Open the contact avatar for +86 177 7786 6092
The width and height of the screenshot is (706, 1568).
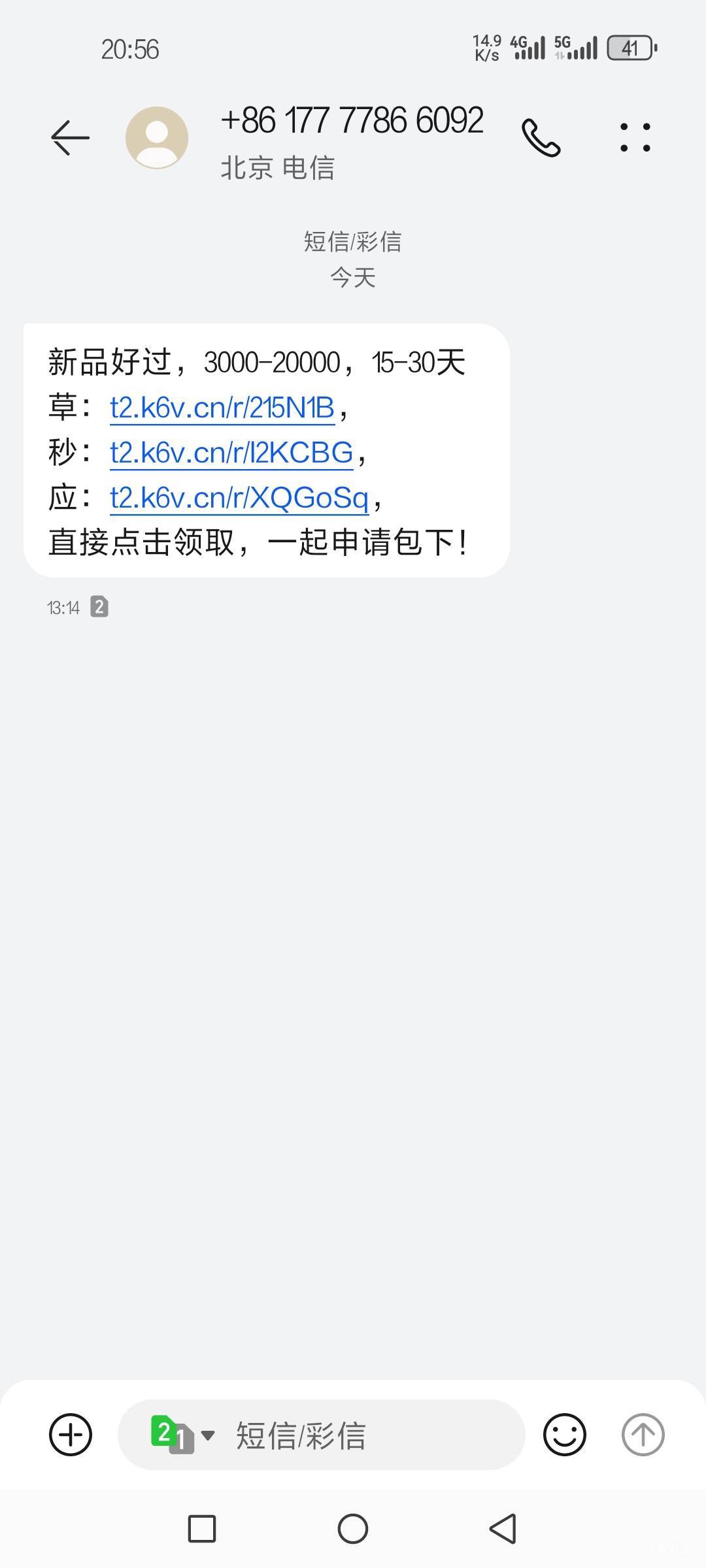(157, 137)
